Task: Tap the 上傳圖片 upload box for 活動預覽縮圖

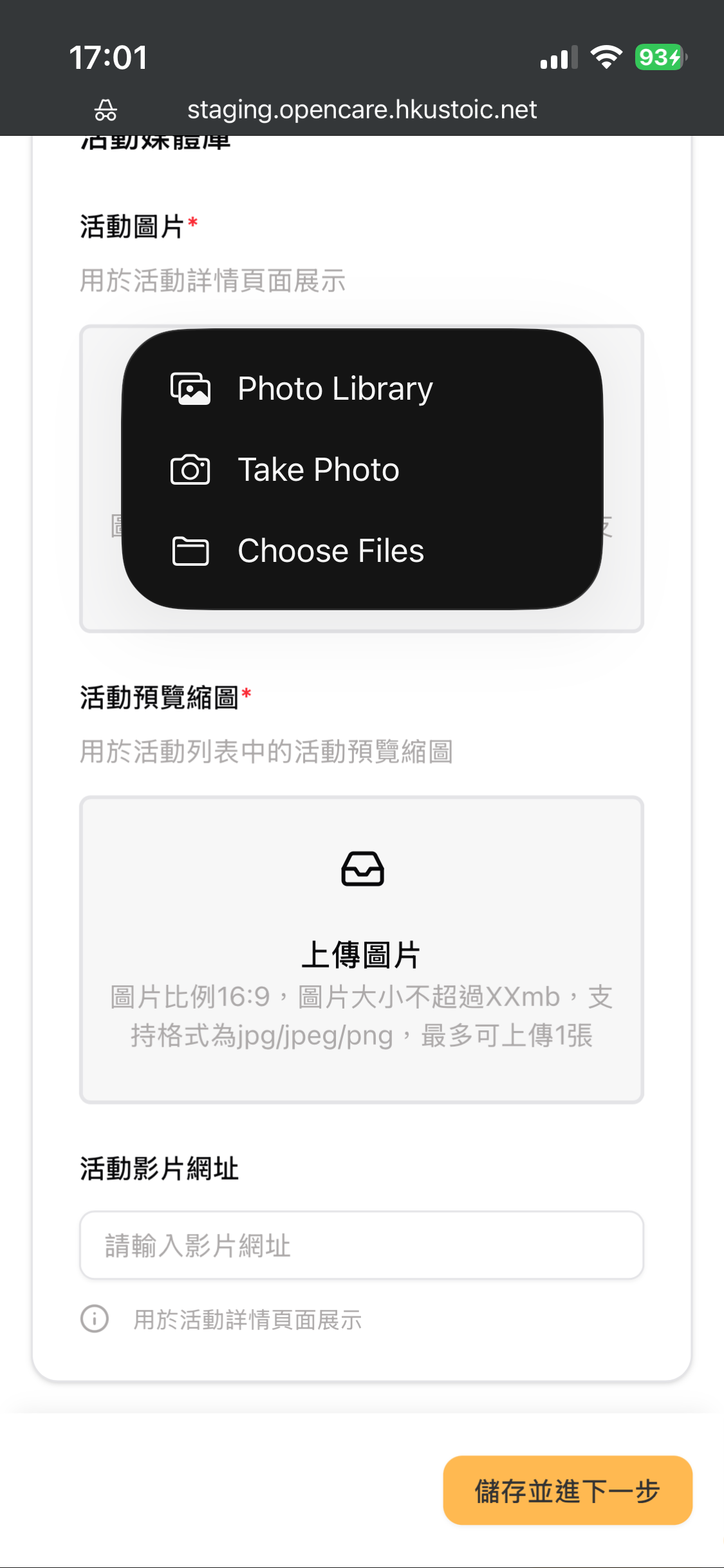Action: click(362, 949)
